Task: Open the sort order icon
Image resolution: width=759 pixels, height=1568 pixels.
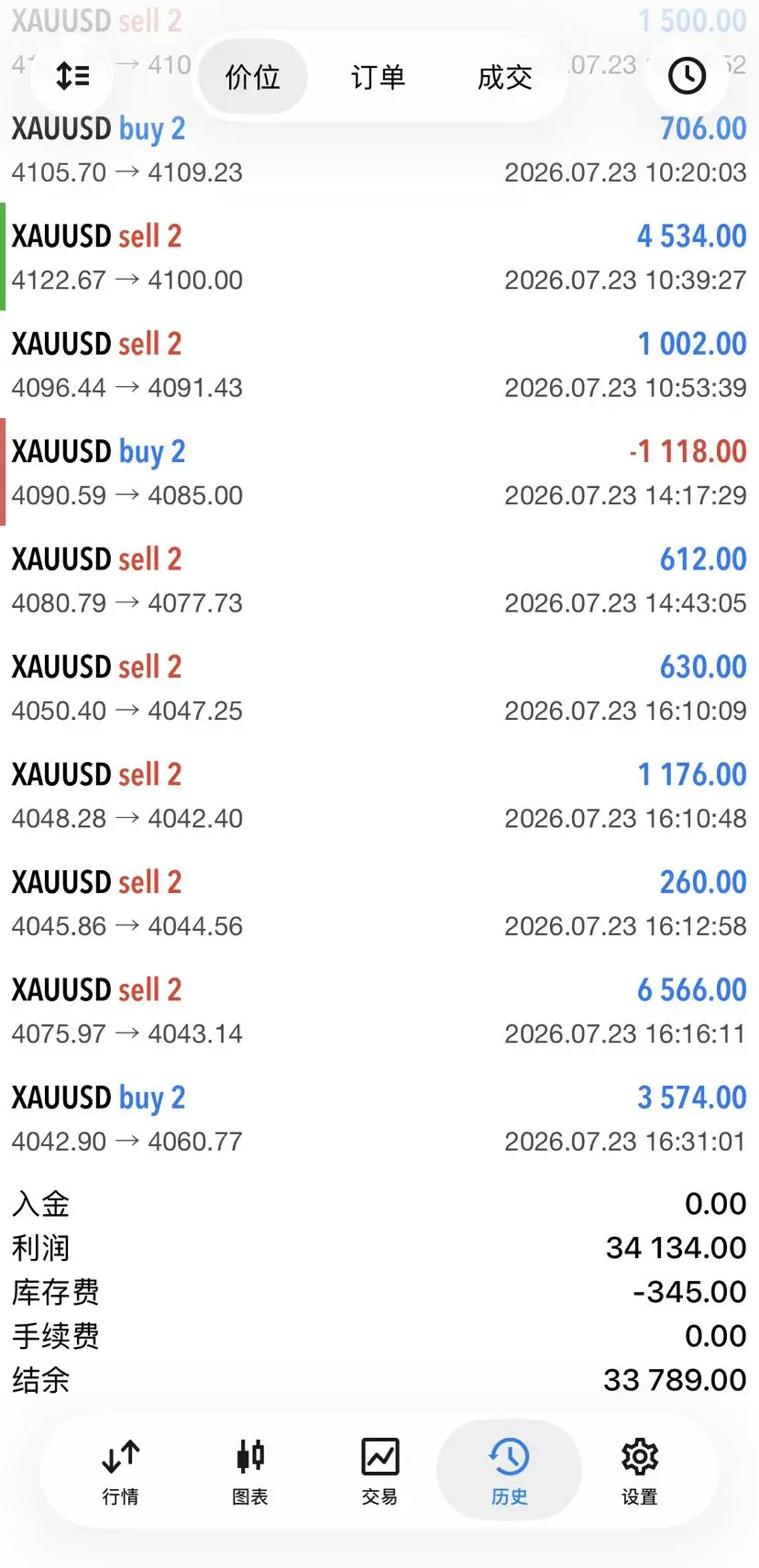Action: tap(72, 76)
